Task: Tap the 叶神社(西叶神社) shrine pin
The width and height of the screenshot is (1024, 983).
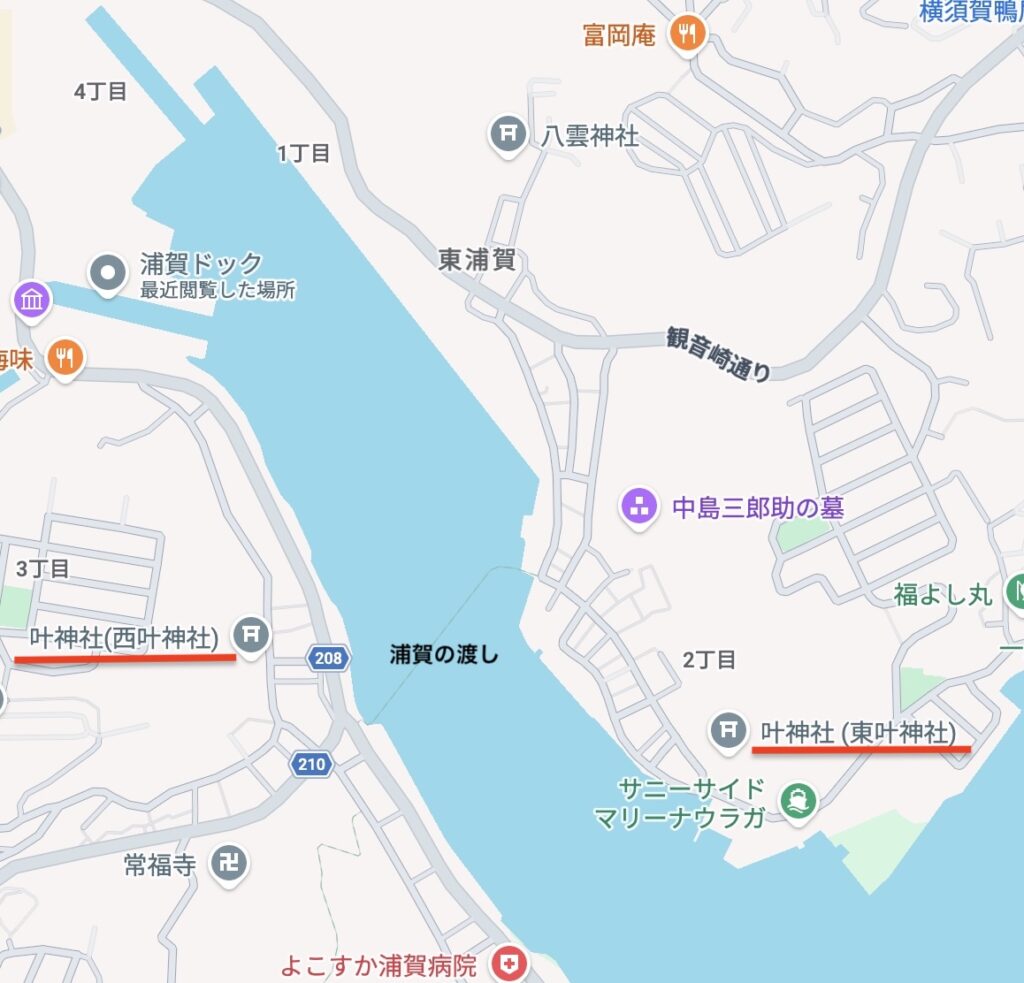Action: coord(251,634)
